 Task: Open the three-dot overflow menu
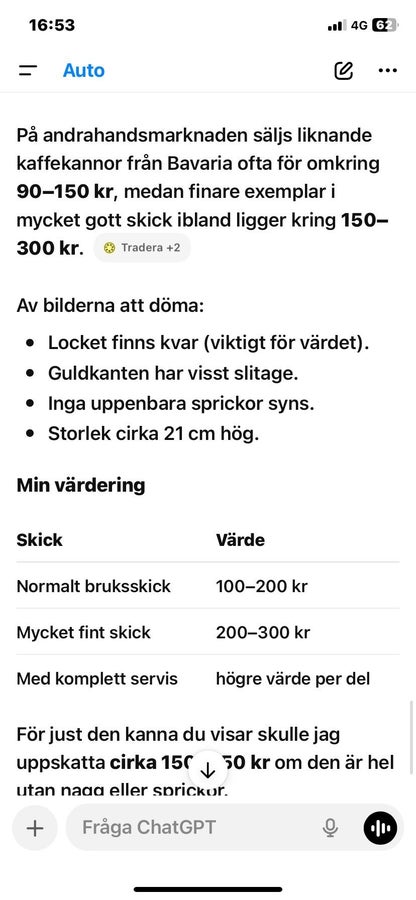pos(388,71)
